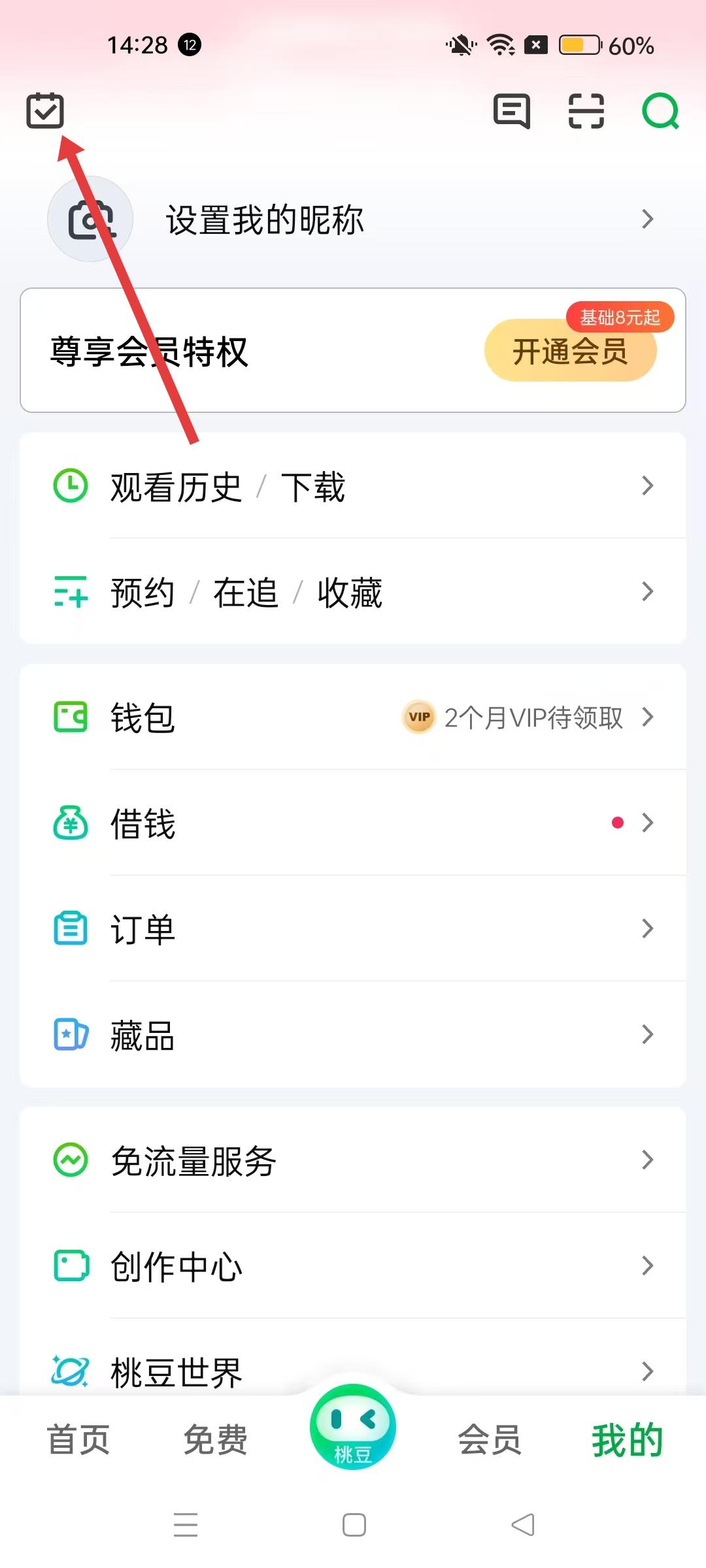The width and height of the screenshot is (706, 1568).
Task: Open 观看历史 watch history
Action: click(176, 487)
